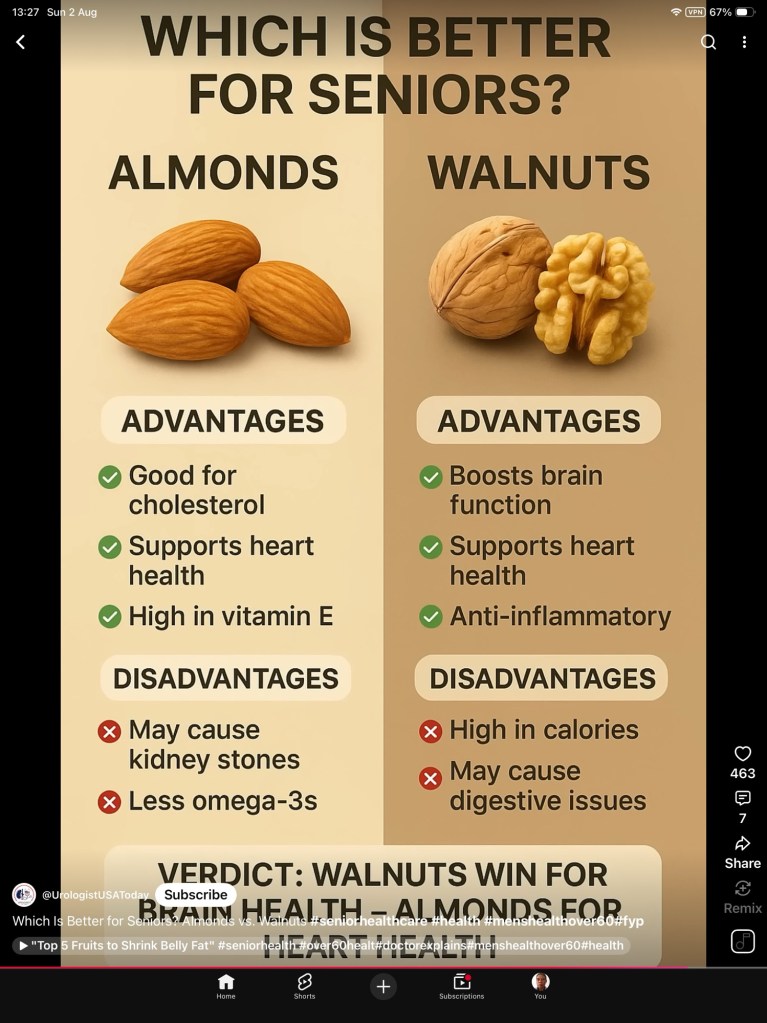
Task: Open the search icon
Action: pos(708,42)
